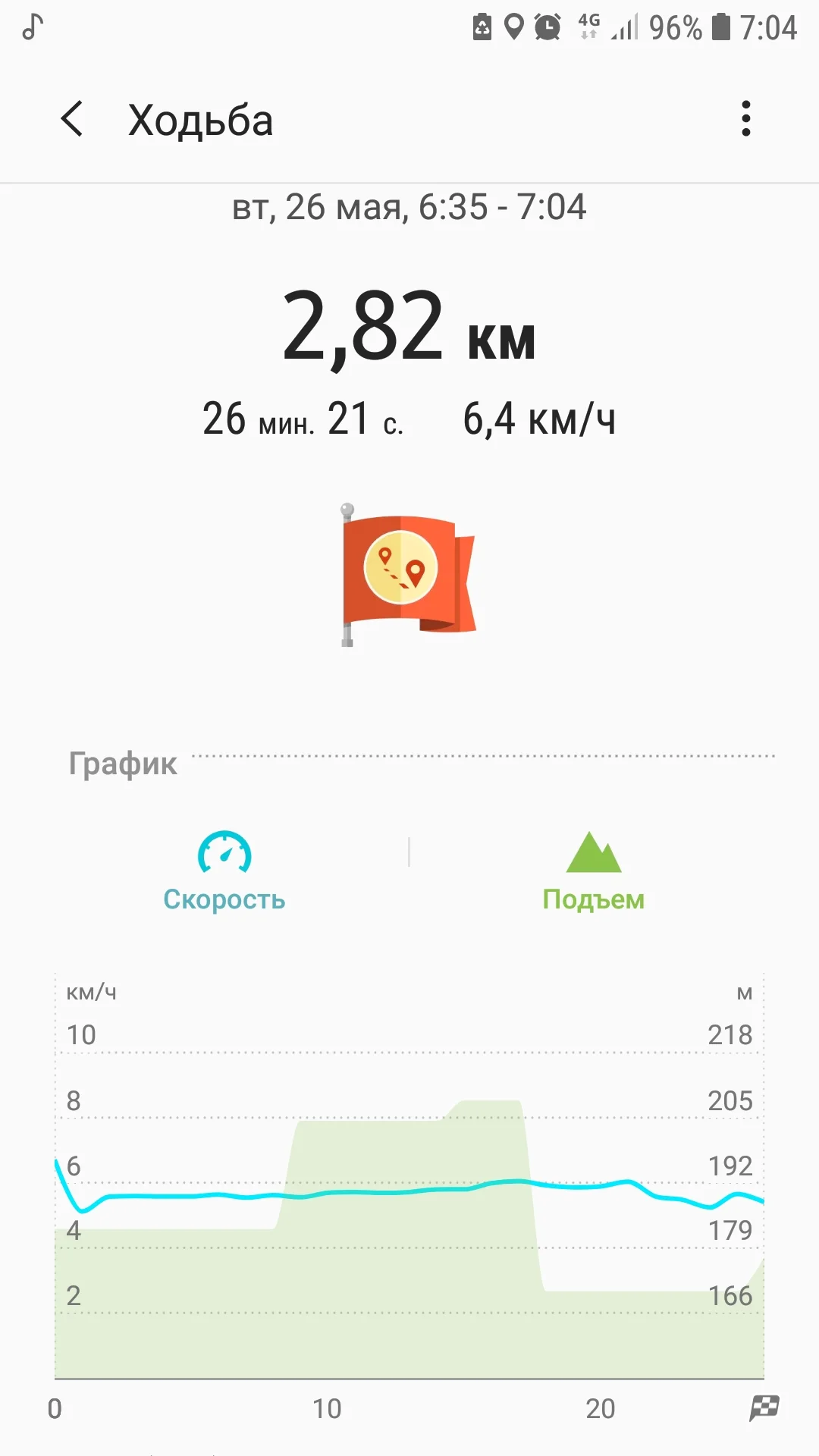Go back from the Ходьба screen
The width and height of the screenshot is (819, 1456).
click(72, 119)
